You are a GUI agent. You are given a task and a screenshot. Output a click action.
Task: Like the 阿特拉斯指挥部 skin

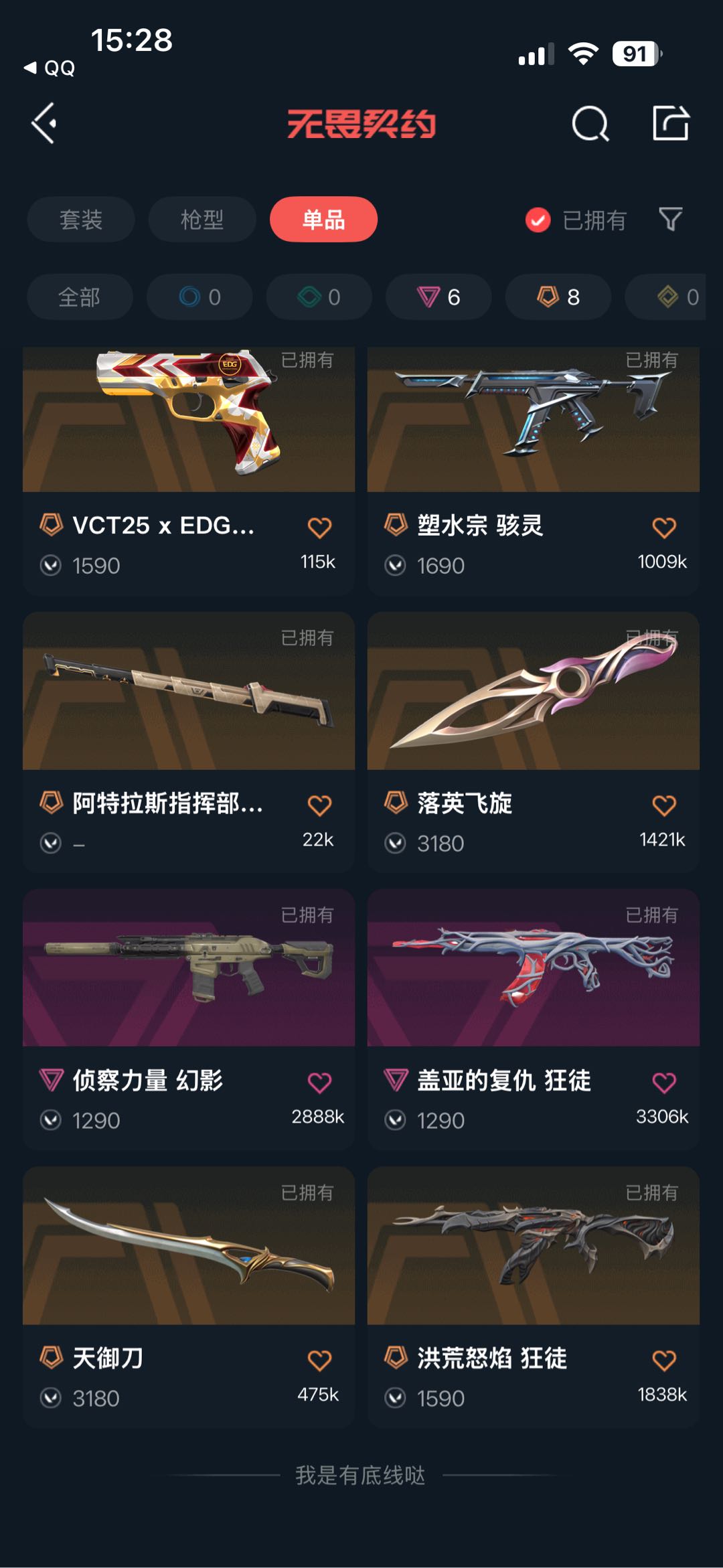pyautogui.click(x=319, y=805)
